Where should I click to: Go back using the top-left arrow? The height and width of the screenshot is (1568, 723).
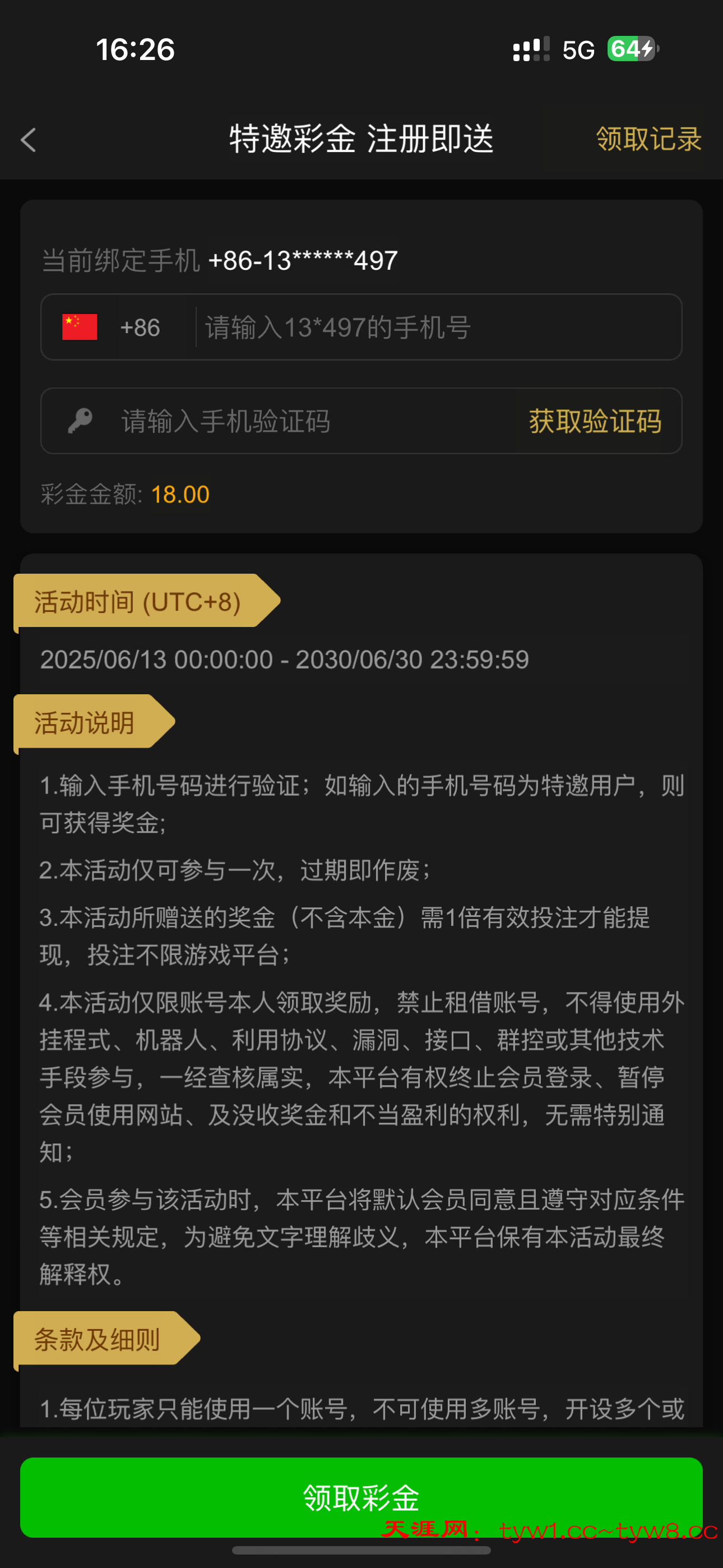point(29,140)
